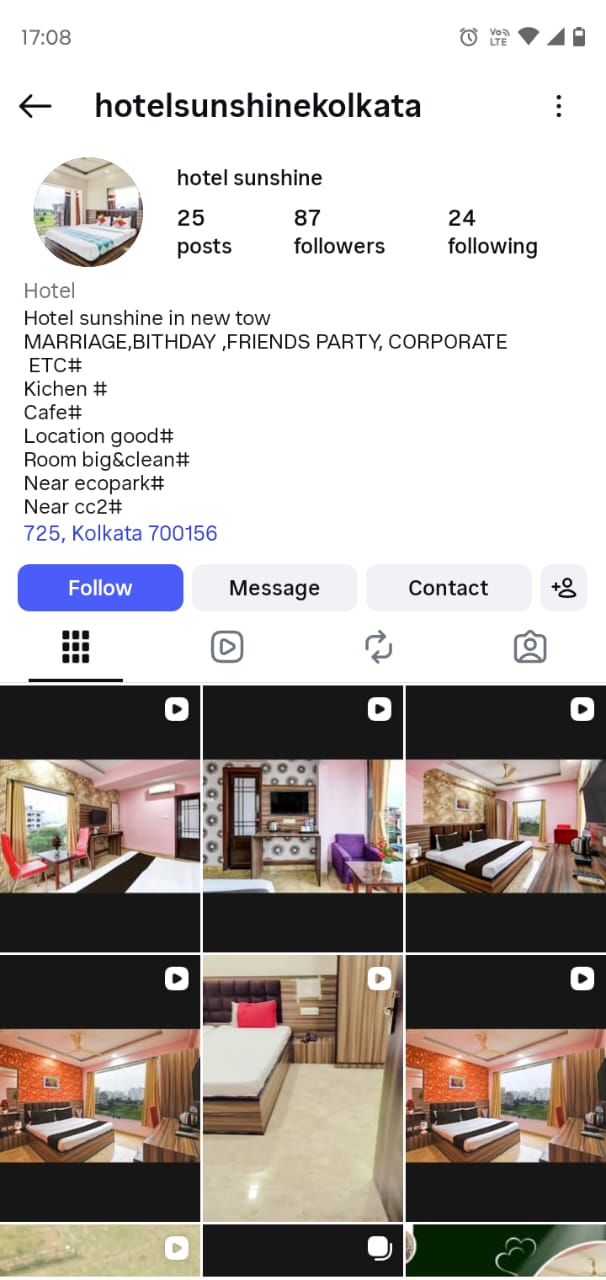Switch to the Reels tab
This screenshot has height=1280, width=606.
click(227, 648)
